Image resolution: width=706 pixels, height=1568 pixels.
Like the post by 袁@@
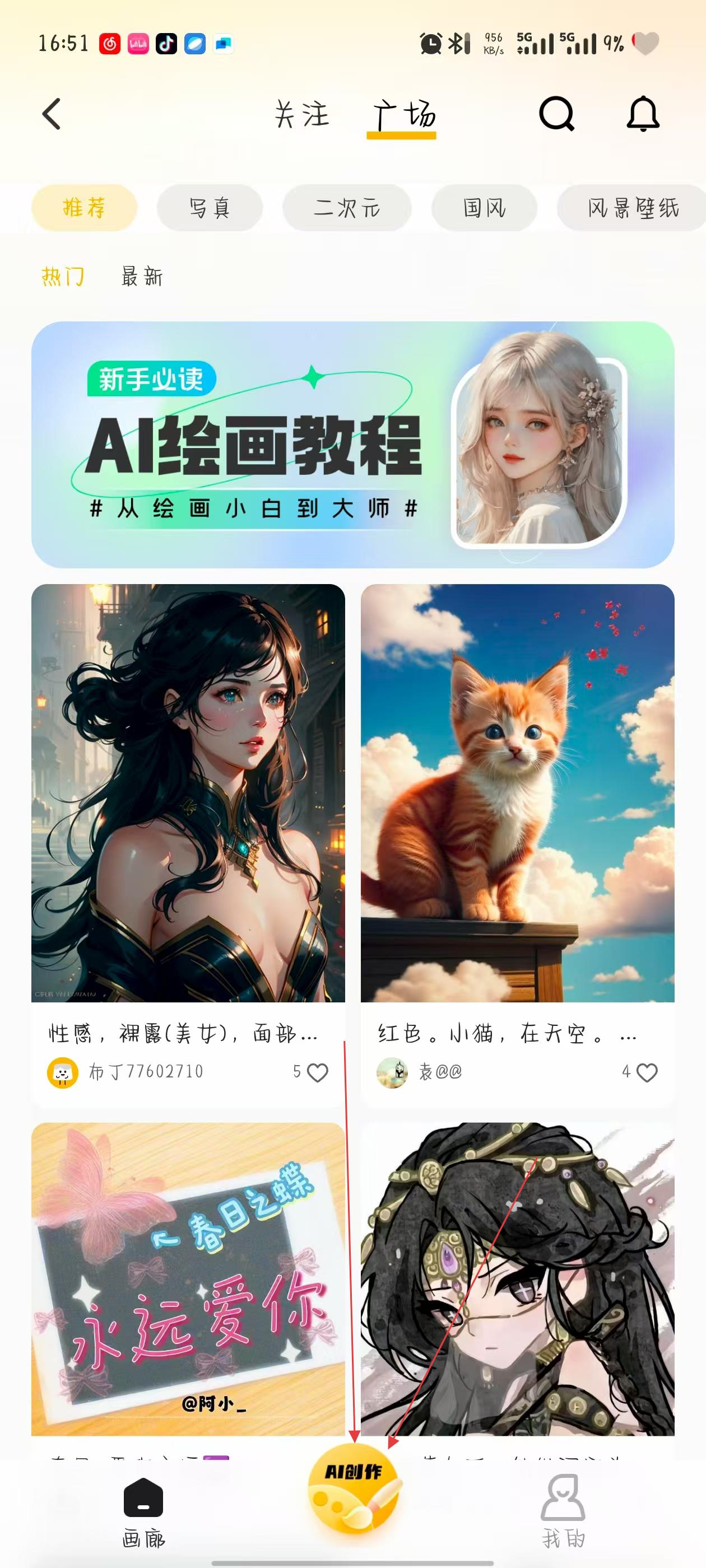646,1072
